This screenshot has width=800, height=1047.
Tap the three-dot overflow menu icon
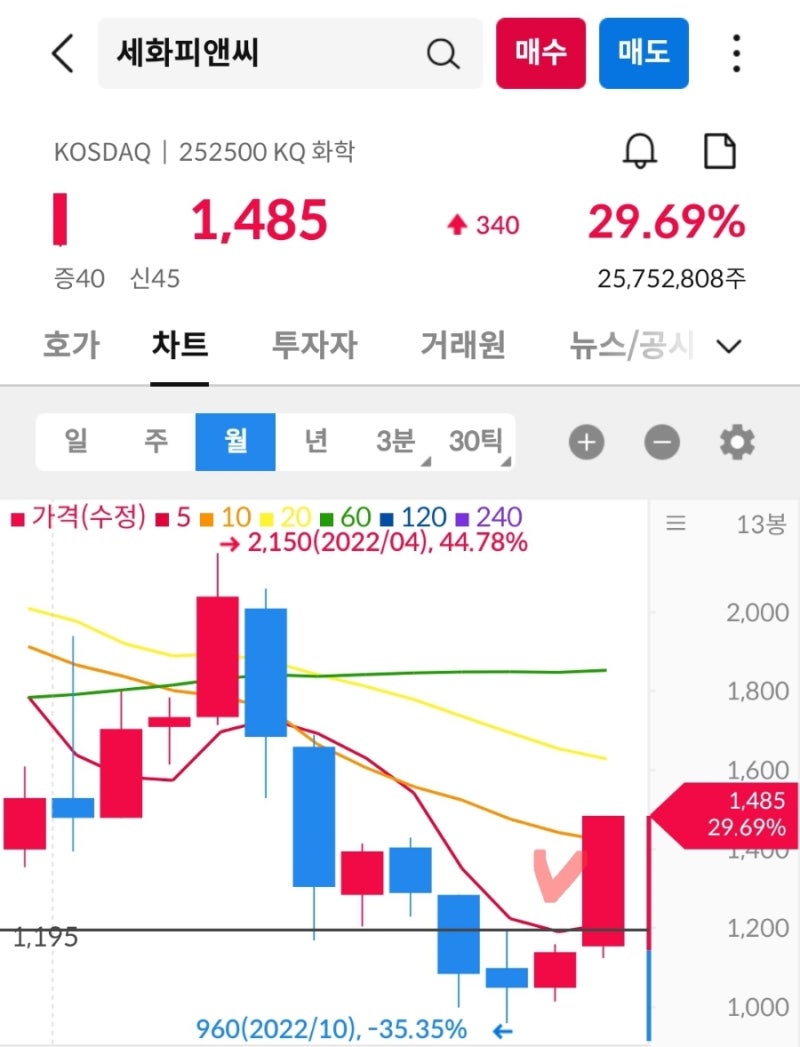[x=736, y=54]
